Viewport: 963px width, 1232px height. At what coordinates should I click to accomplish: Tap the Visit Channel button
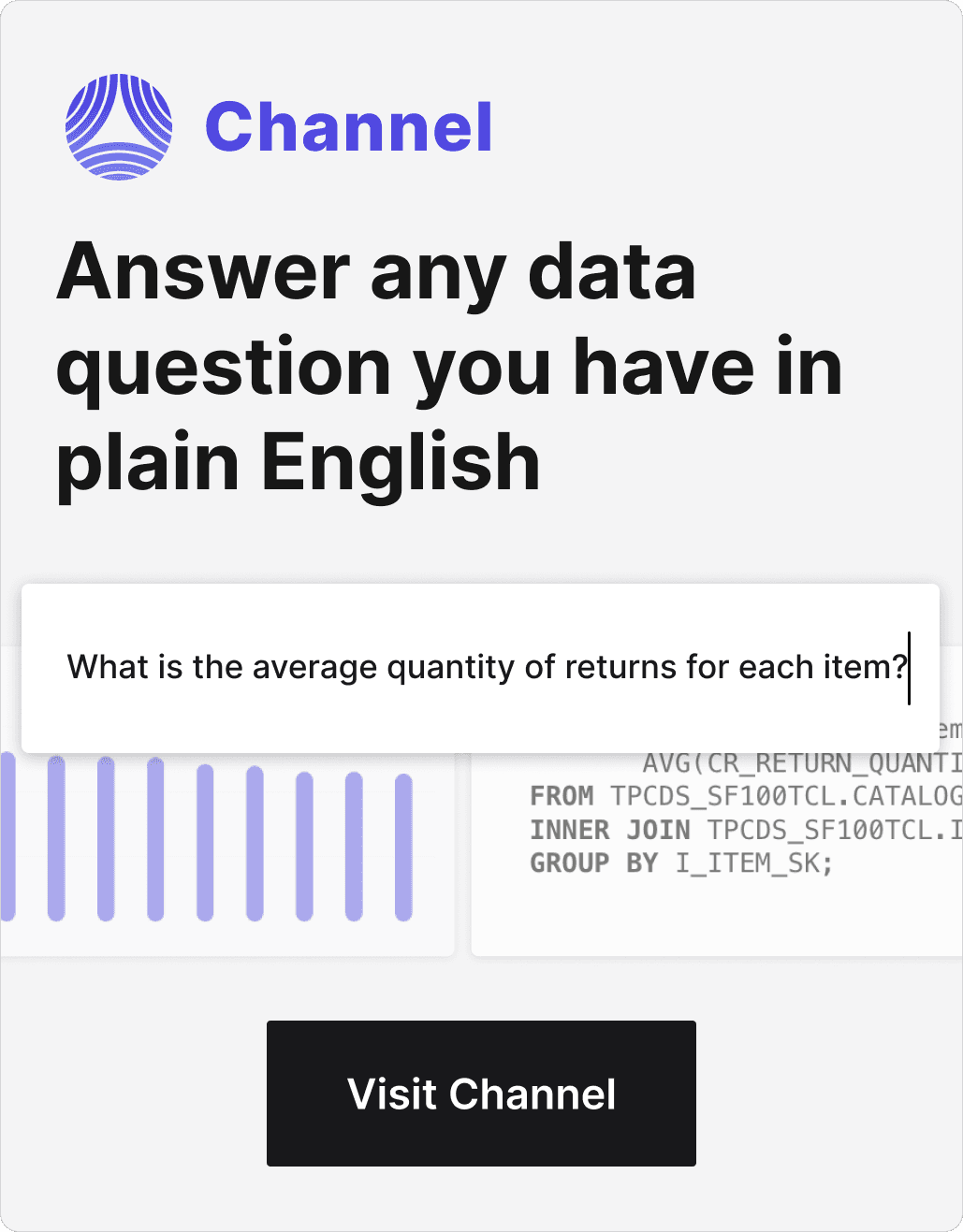(x=481, y=1093)
